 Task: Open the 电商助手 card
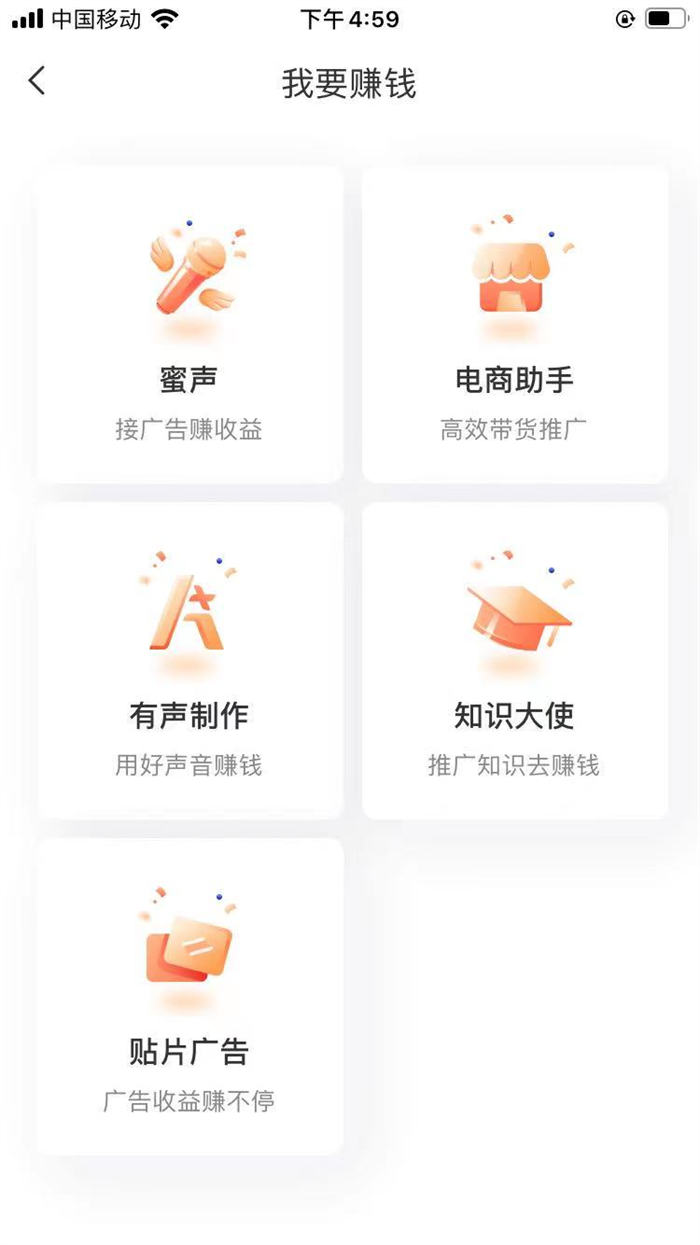pyautogui.click(x=514, y=324)
